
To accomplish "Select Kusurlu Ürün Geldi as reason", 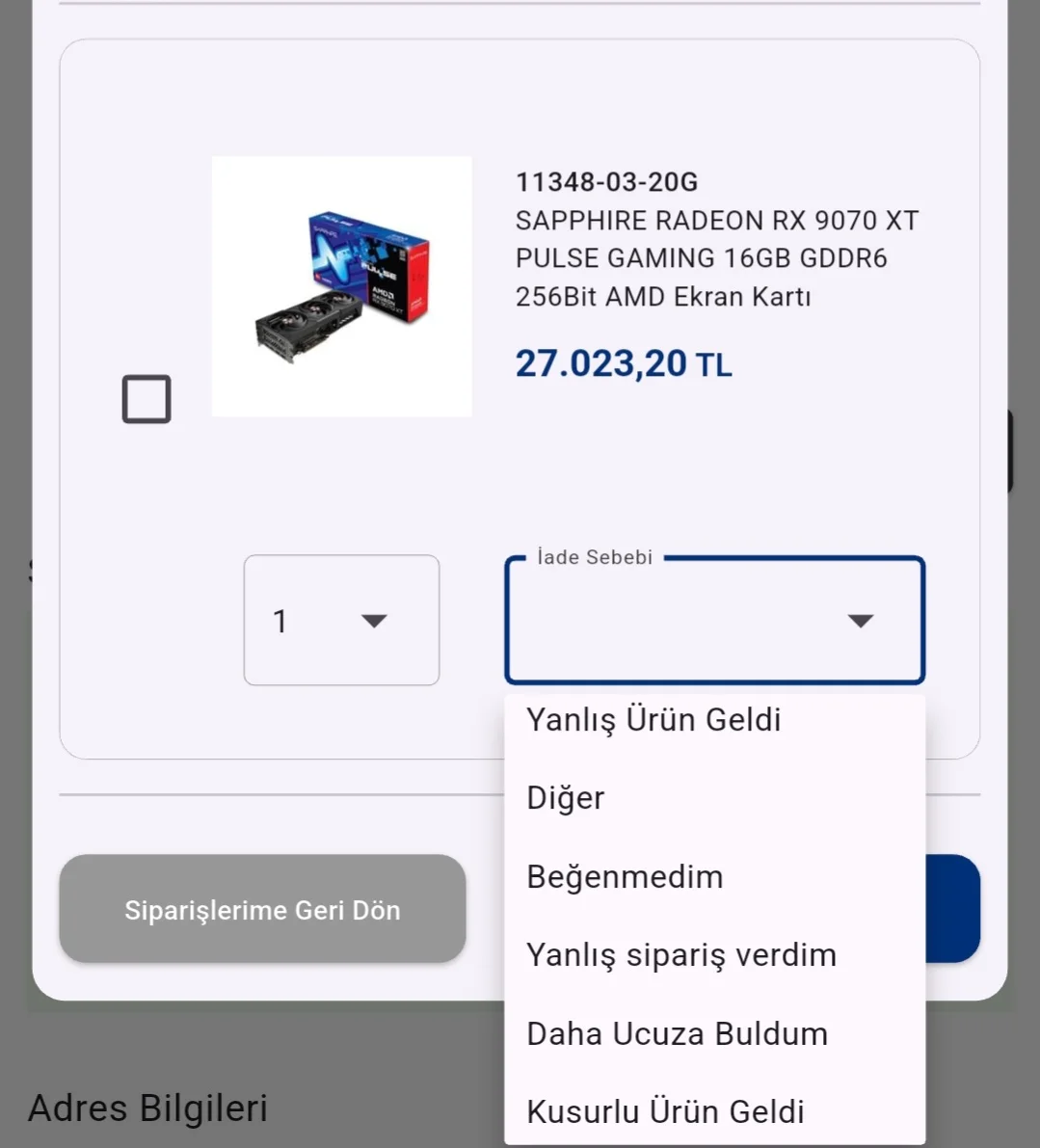I will click(x=665, y=1111).
